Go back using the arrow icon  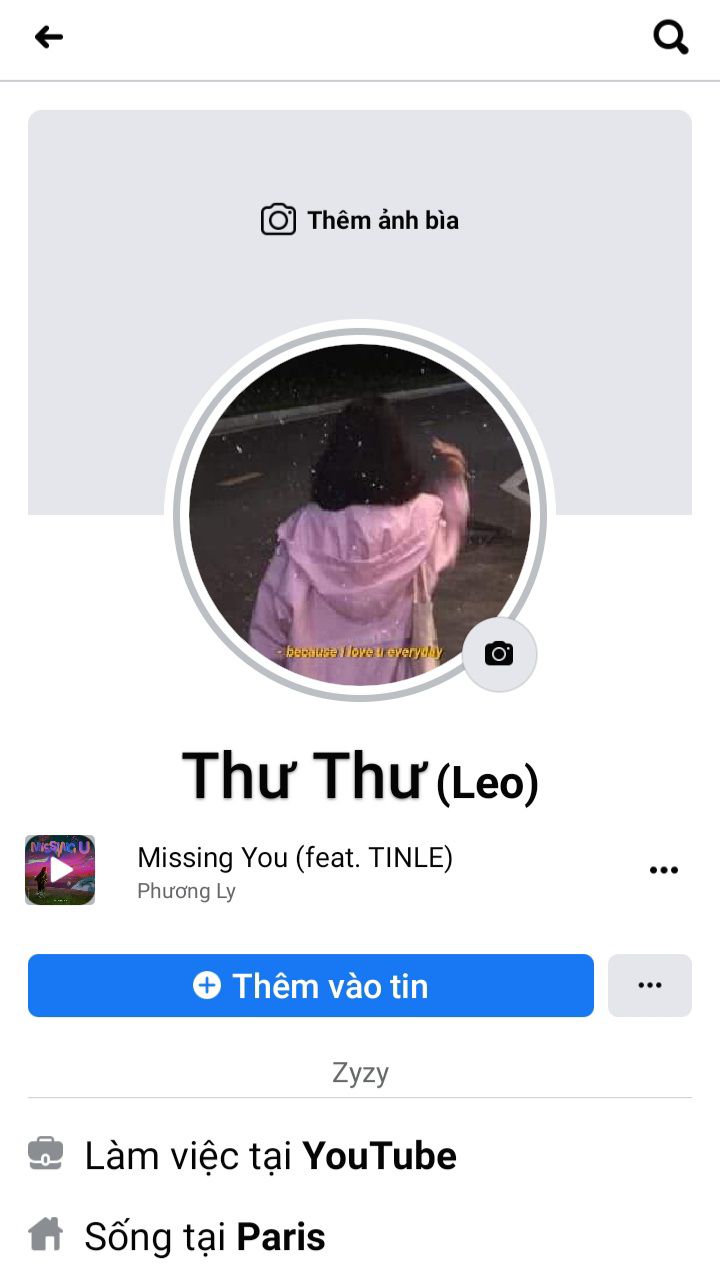[48, 38]
